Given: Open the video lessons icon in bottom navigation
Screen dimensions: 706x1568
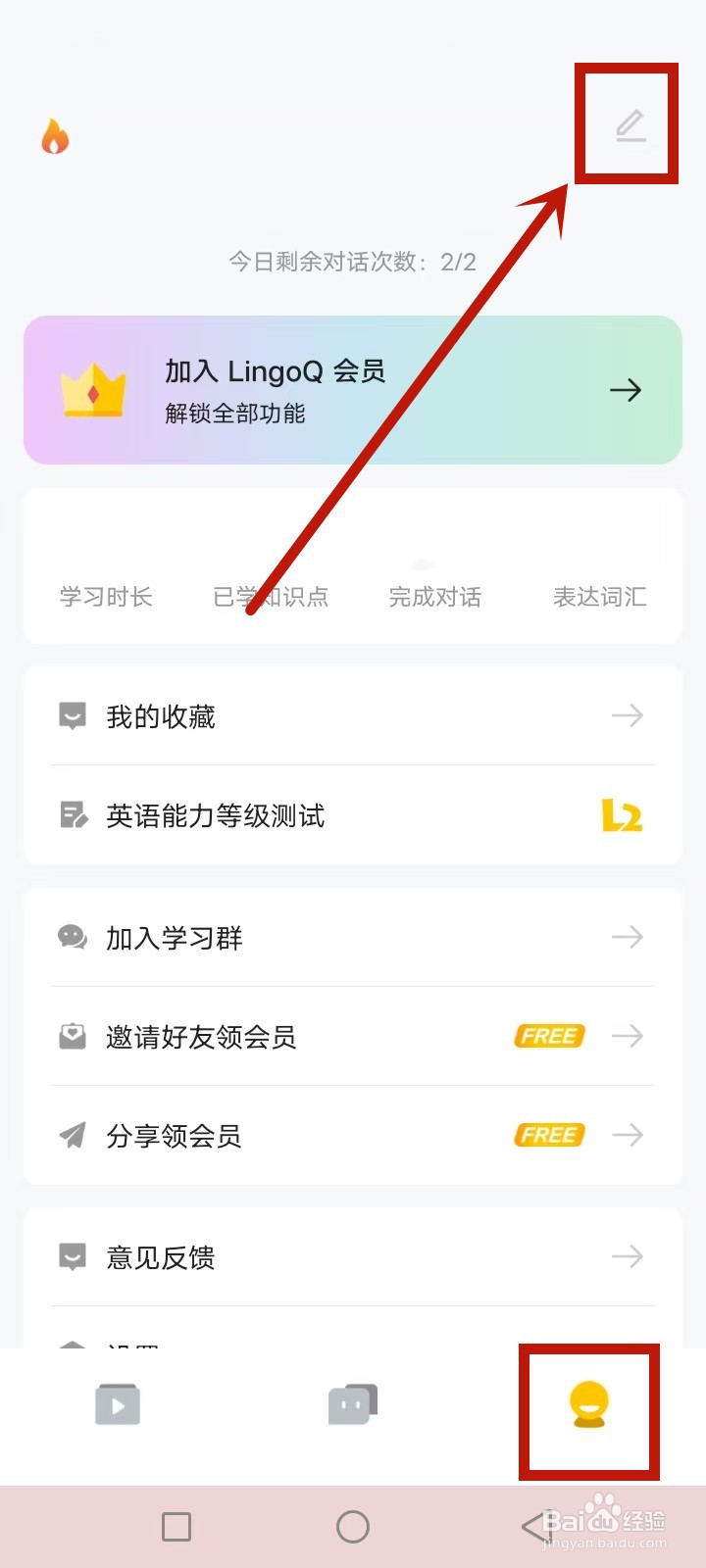Looking at the screenshot, I should pos(118,1403).
